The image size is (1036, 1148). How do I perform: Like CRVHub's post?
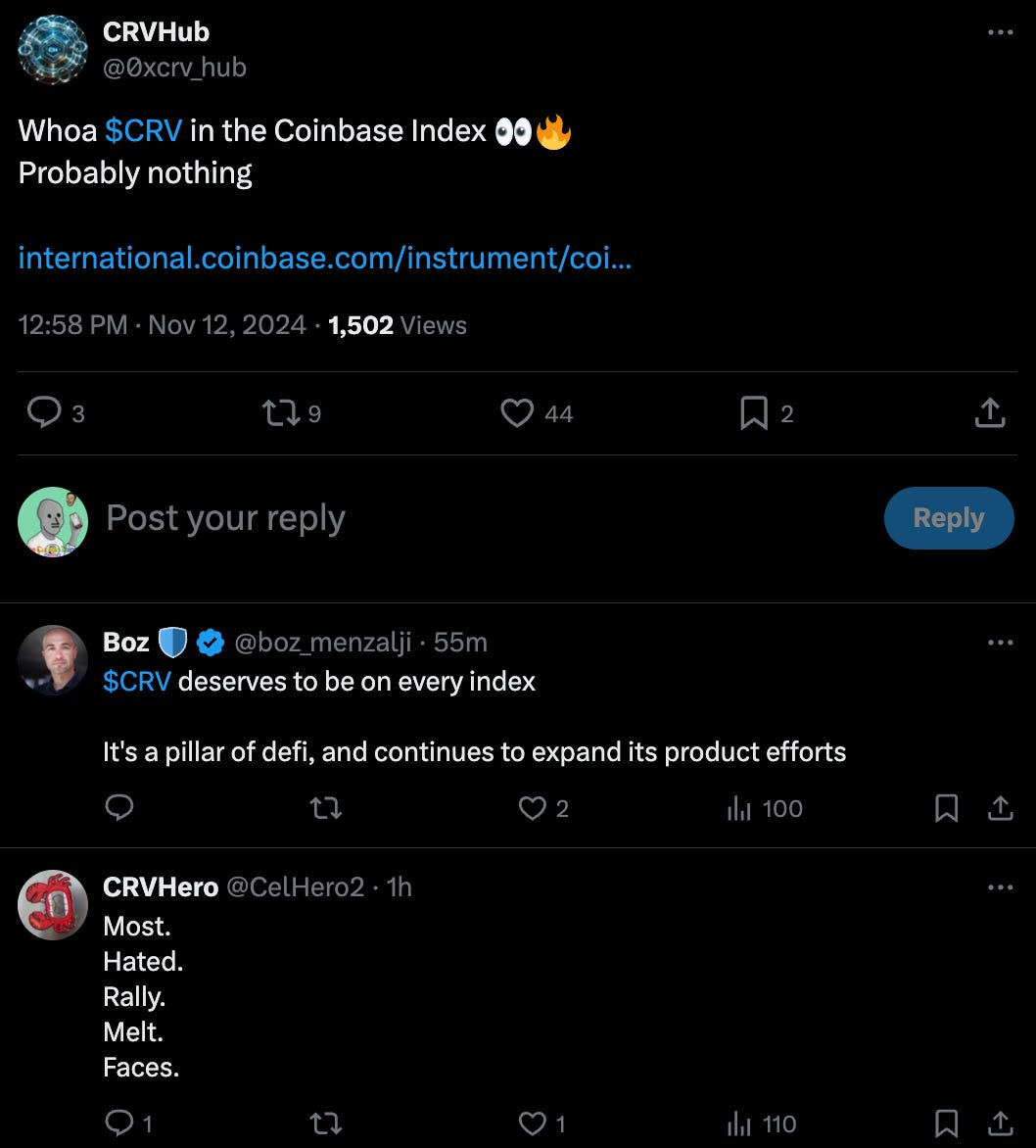(517, 412)
